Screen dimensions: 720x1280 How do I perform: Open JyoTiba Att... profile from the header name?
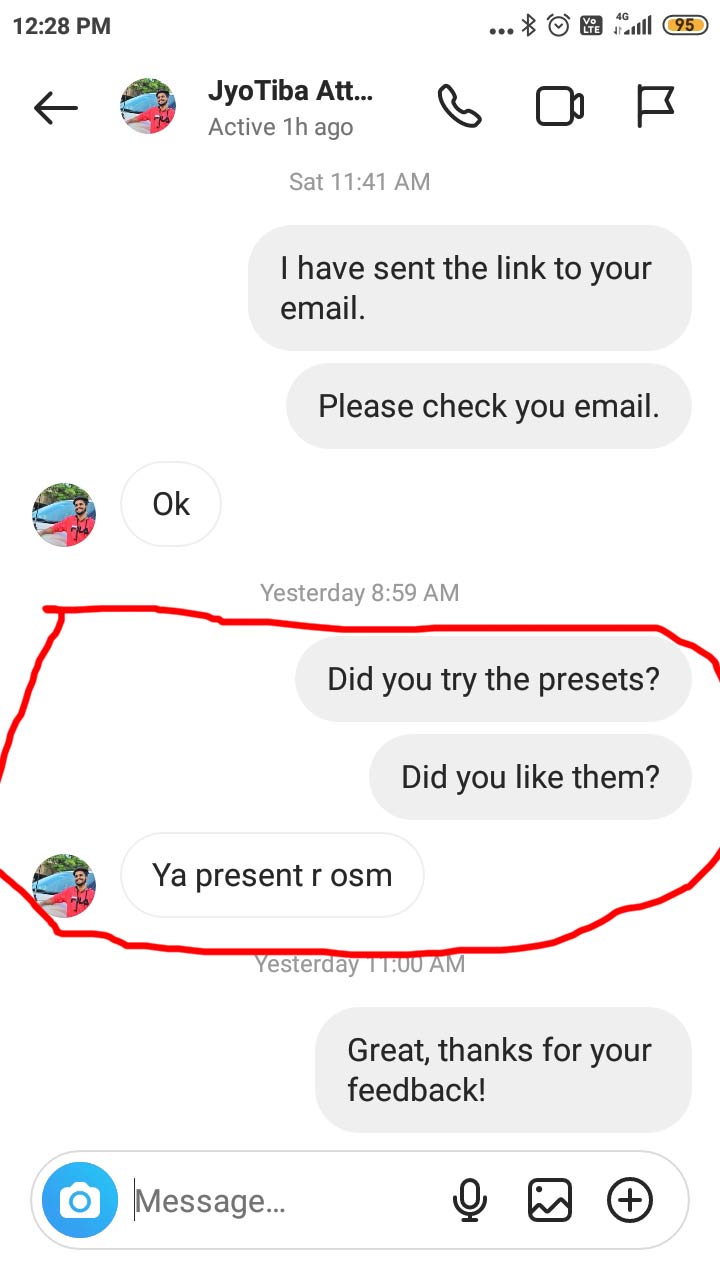click(x=290, y=92)
